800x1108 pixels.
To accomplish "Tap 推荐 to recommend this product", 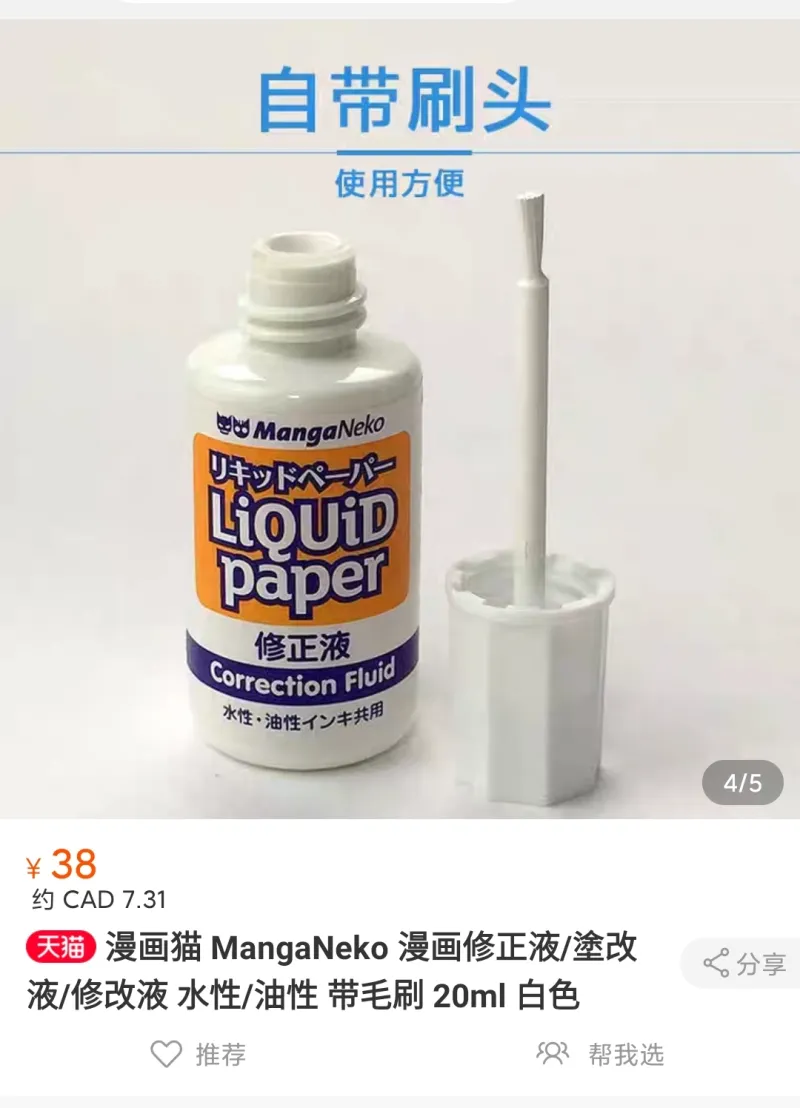I will pyautogui.click(x=198, y=1054).
